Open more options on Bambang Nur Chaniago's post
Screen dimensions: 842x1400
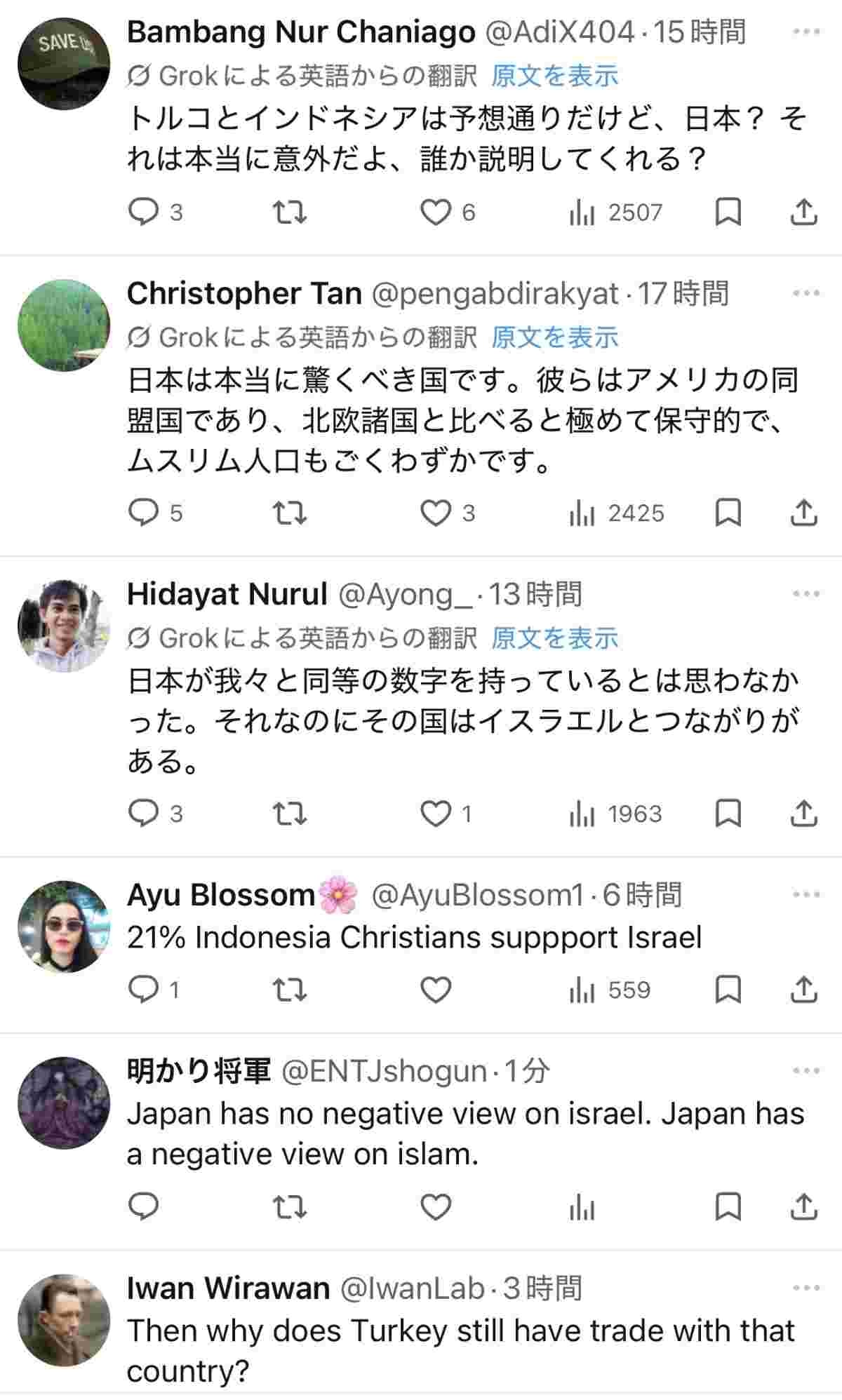(806, 32)
